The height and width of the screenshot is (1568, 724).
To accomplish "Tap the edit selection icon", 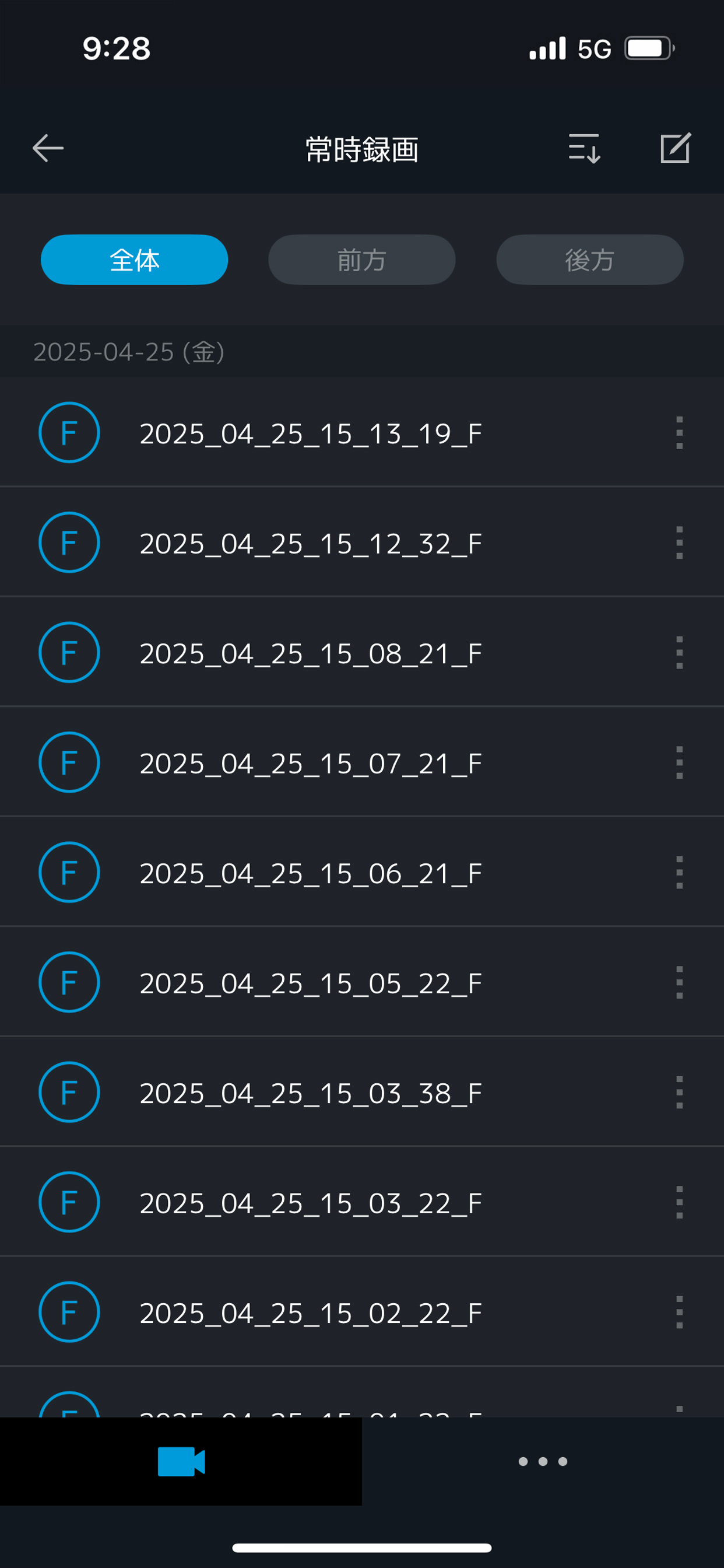I will [676, 148].
